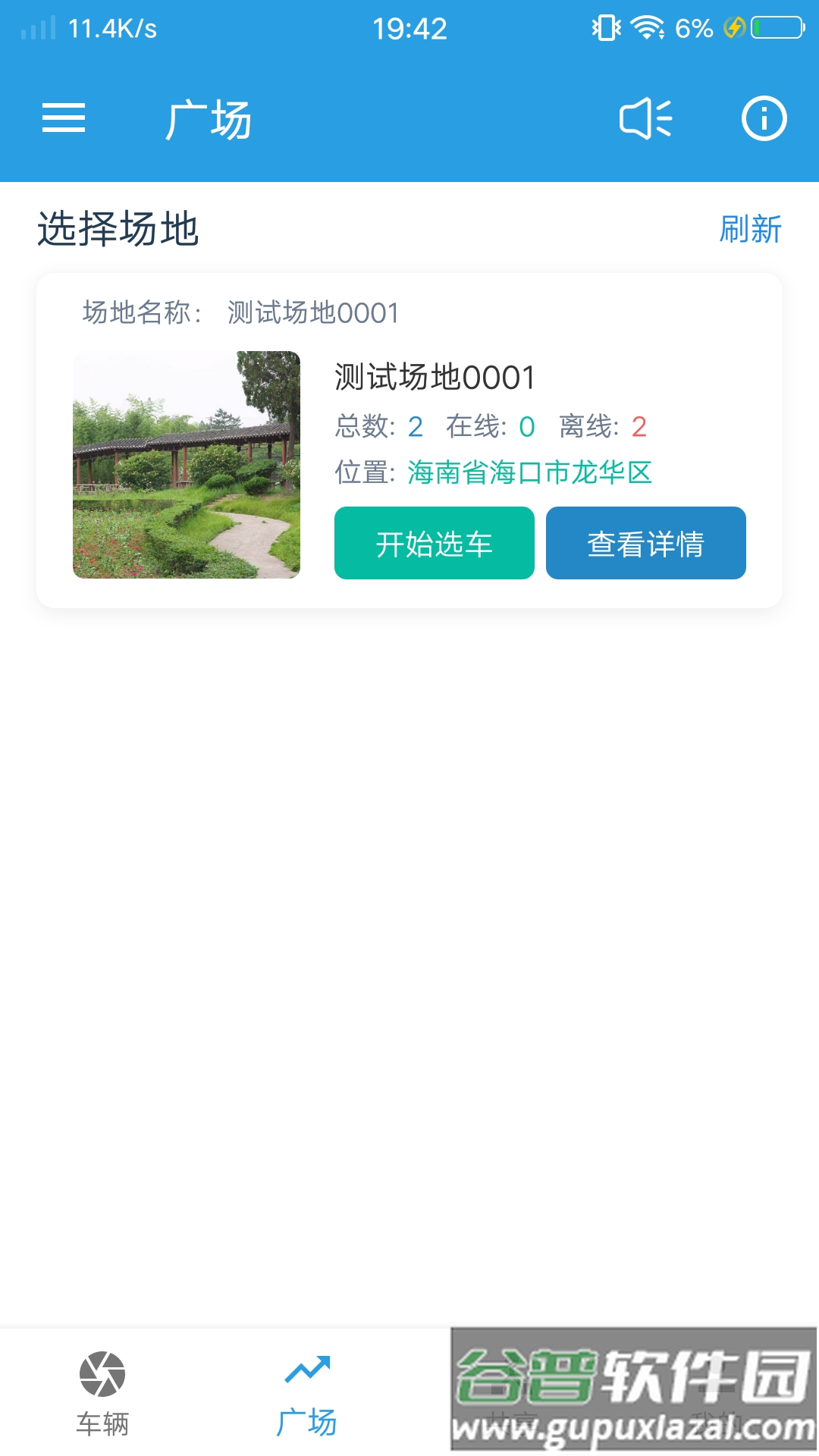Open the info icon in the top bar

point(764,118)
